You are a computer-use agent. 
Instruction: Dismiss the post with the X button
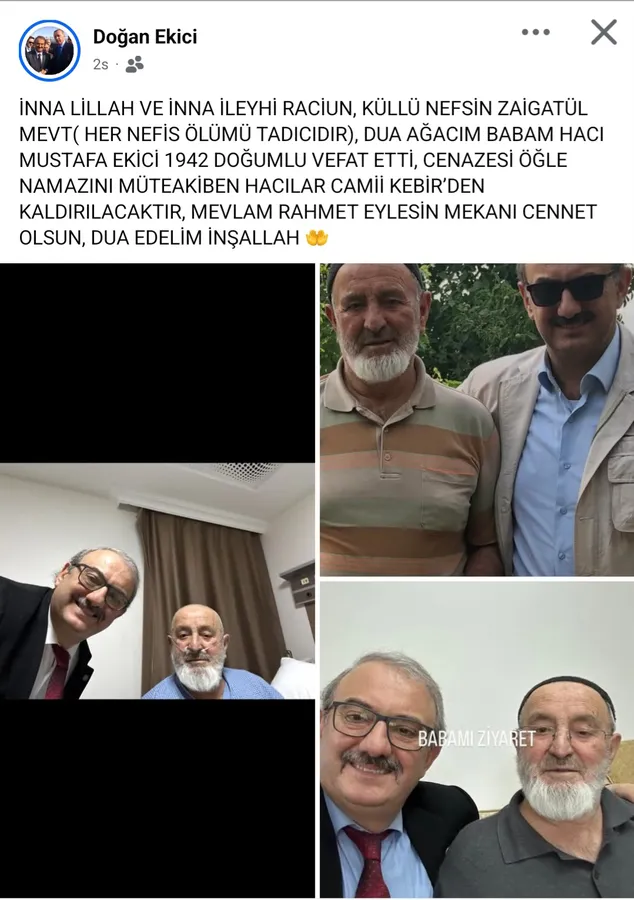click(603, 32)
